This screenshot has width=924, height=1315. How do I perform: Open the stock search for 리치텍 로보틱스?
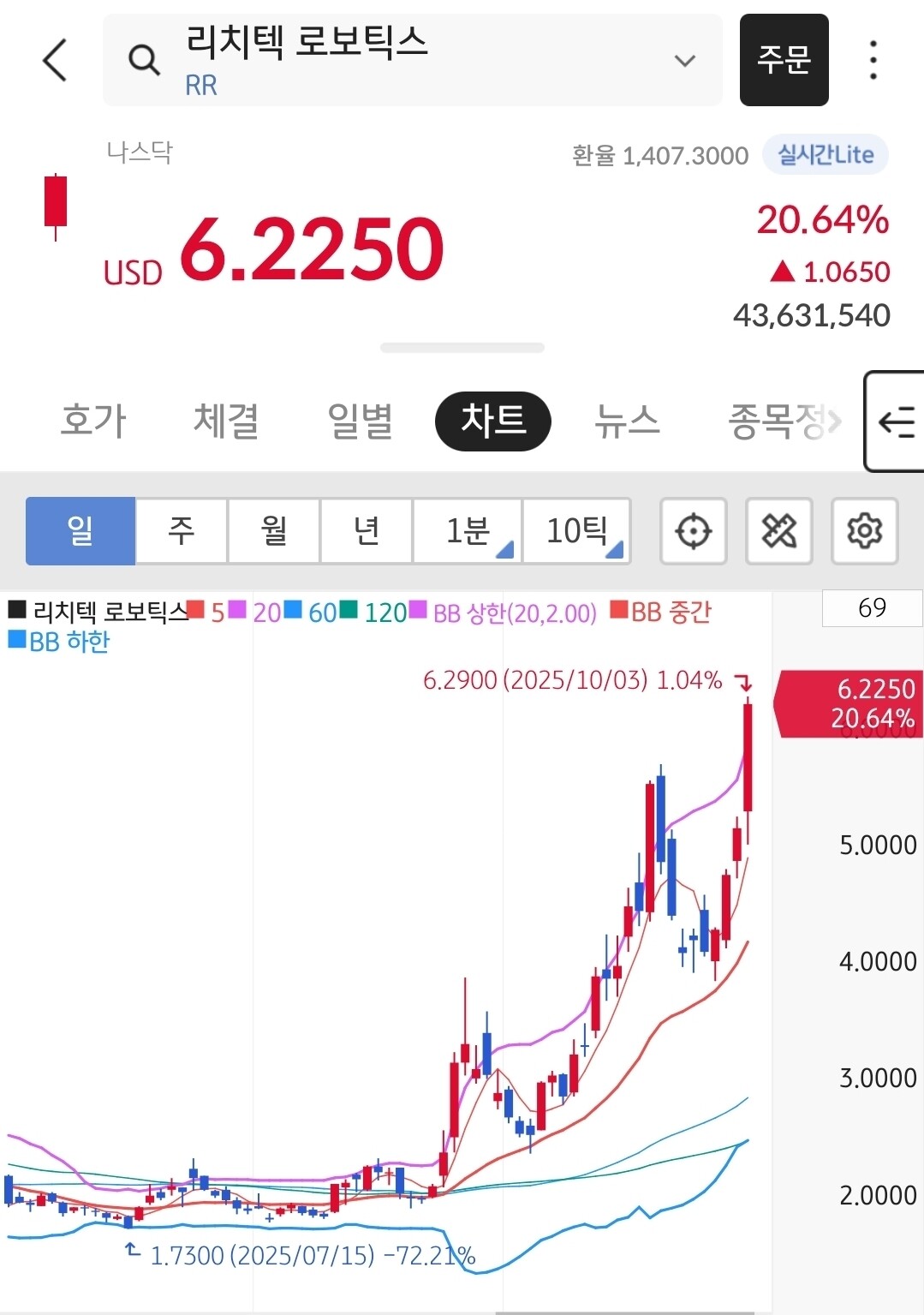pyautogui.click(x=412, y=60)
